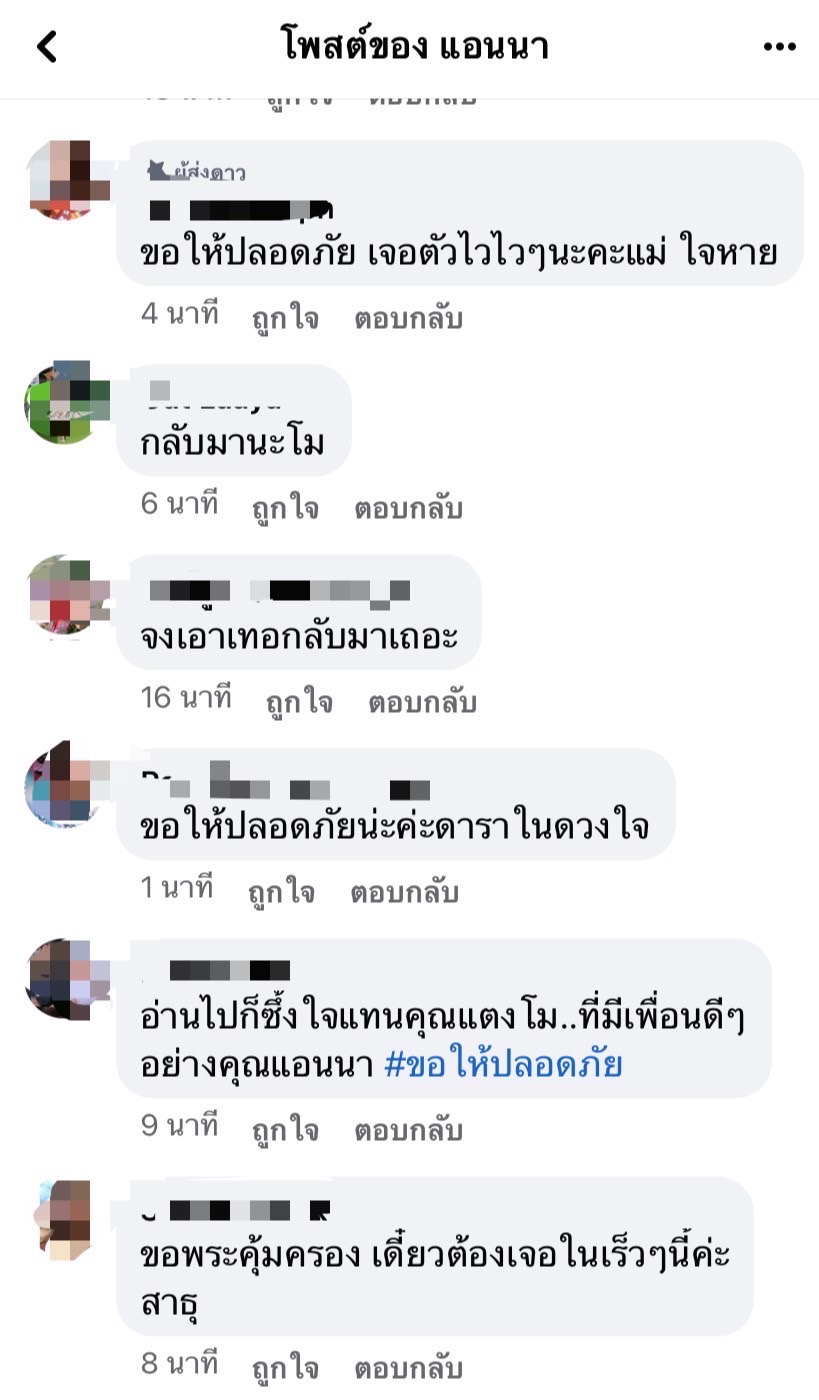Like the comment mentioning คุณแอนนา
Screen dimensions: 819x1400
[x=284, y=1130]
